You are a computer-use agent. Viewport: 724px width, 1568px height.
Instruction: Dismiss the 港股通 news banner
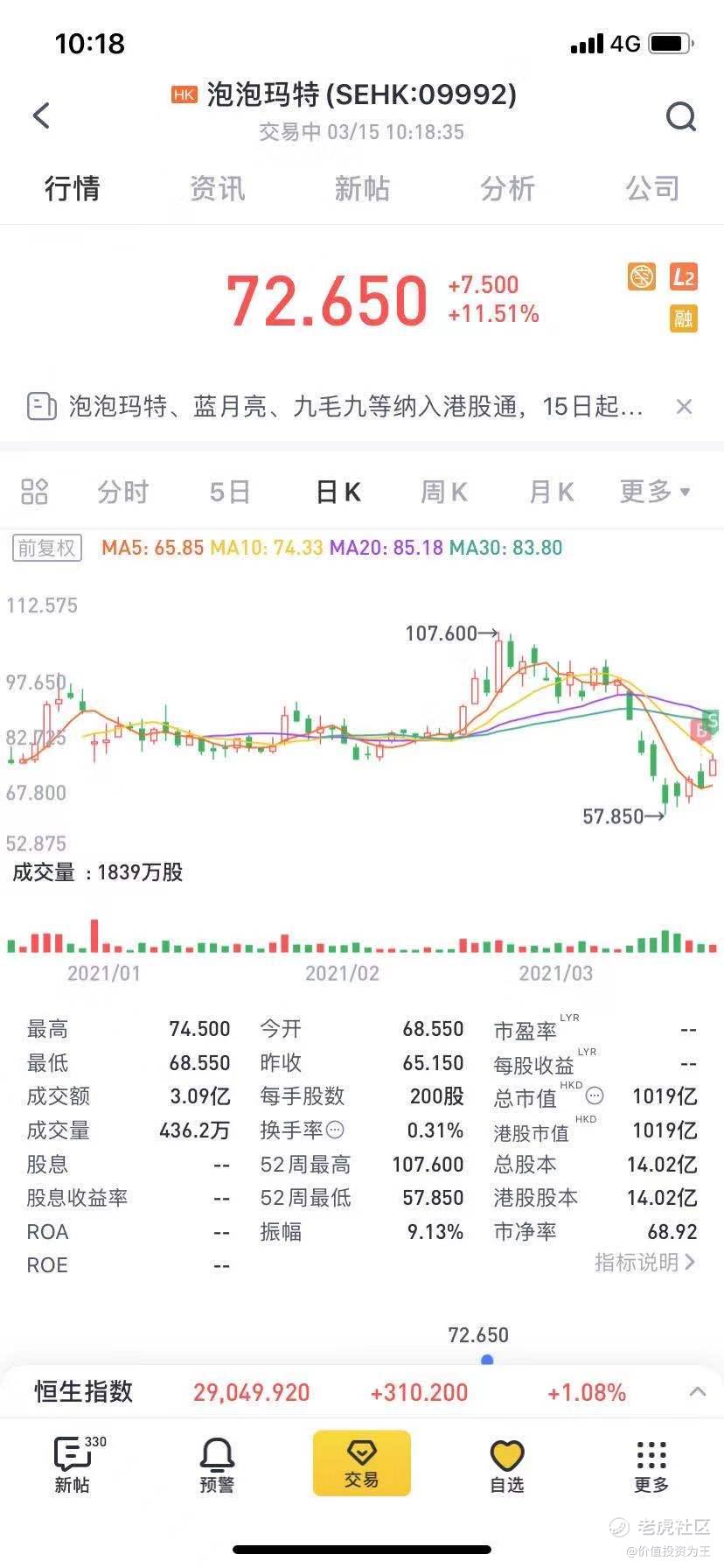685,406
